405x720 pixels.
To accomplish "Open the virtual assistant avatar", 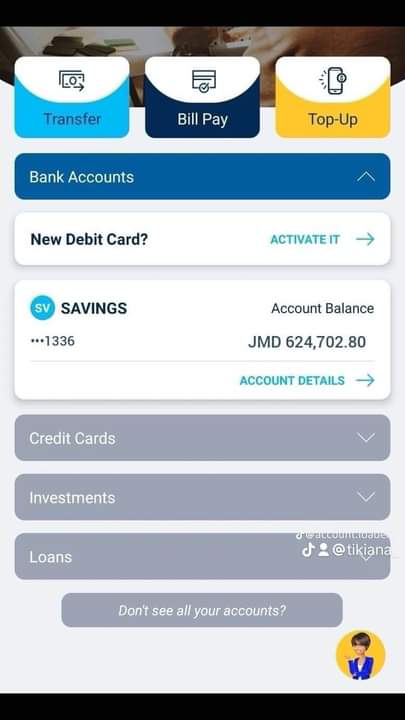I will (x=360, y=655).
